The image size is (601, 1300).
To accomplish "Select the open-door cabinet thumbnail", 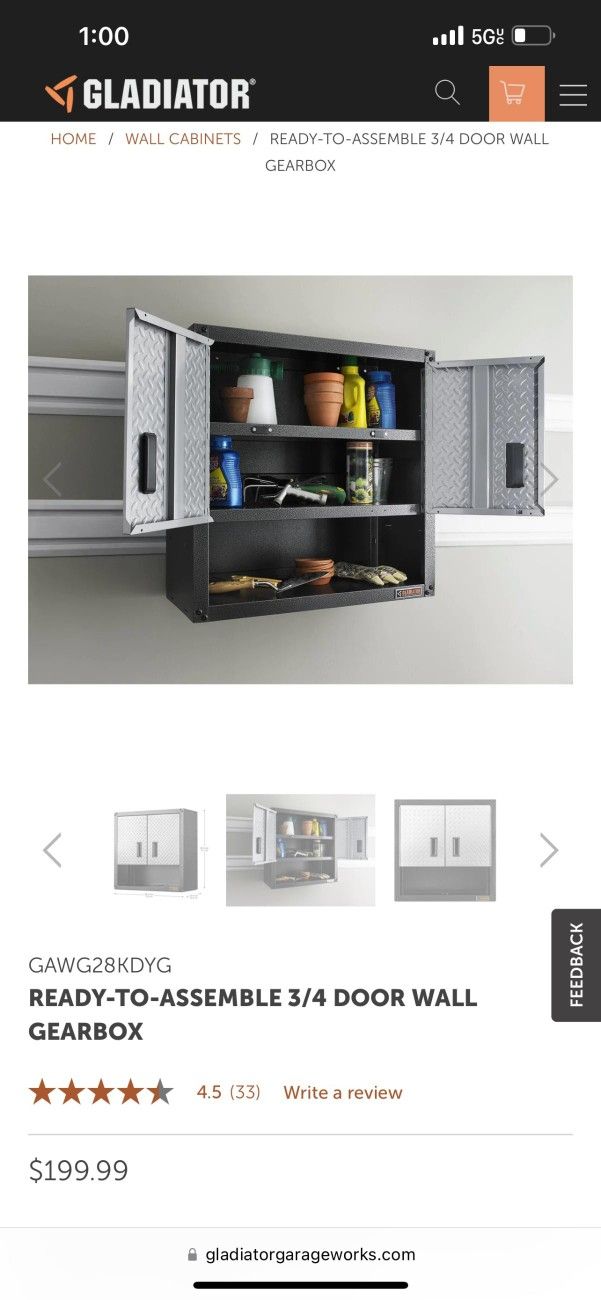I will coord(300,850).
